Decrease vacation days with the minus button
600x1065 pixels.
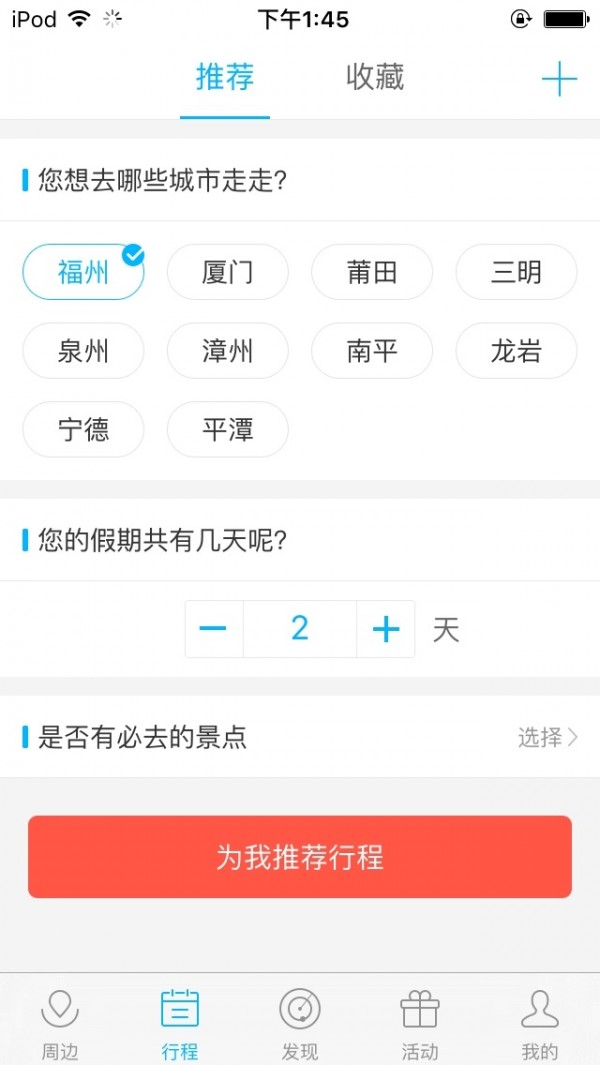pos(214,629)
